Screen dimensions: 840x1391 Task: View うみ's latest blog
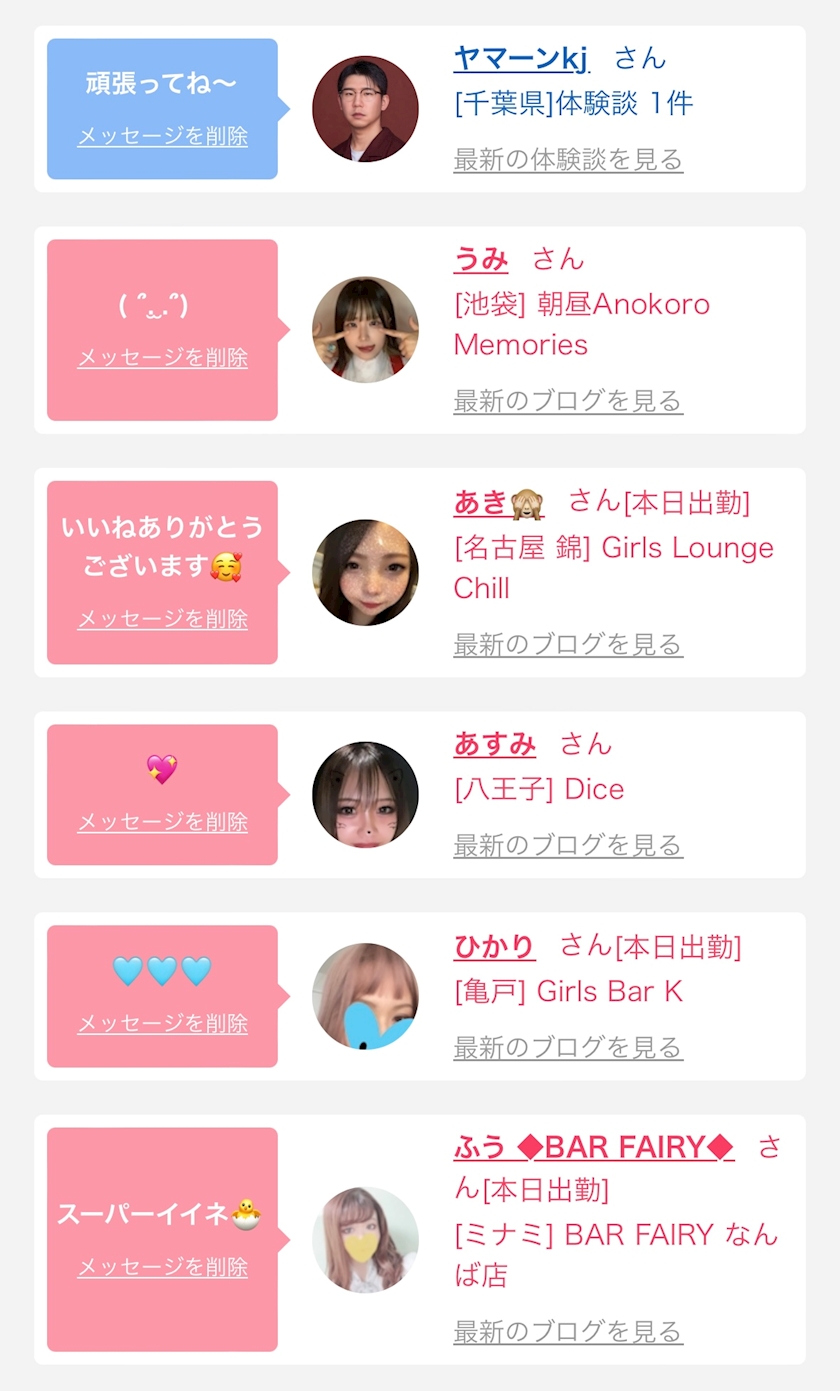click(568, 401)
